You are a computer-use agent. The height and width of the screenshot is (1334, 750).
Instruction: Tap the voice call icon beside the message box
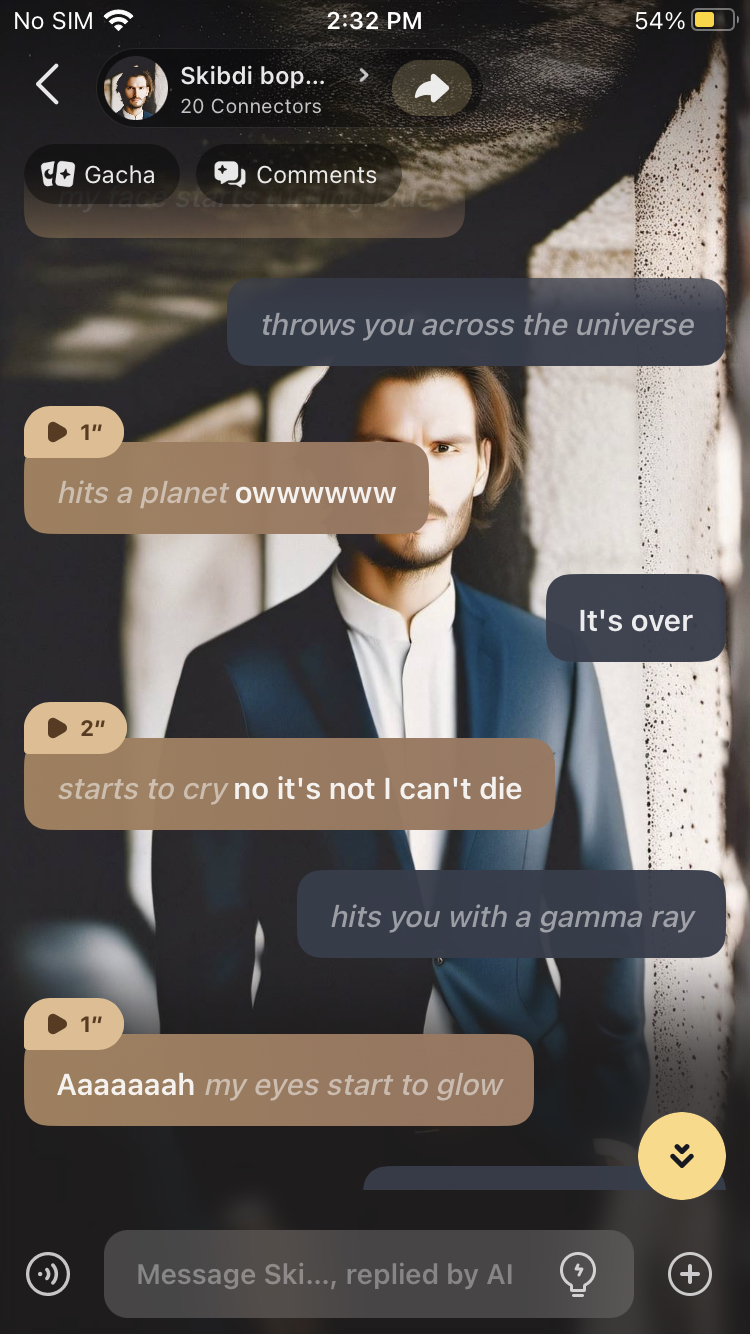[48, 1274]
